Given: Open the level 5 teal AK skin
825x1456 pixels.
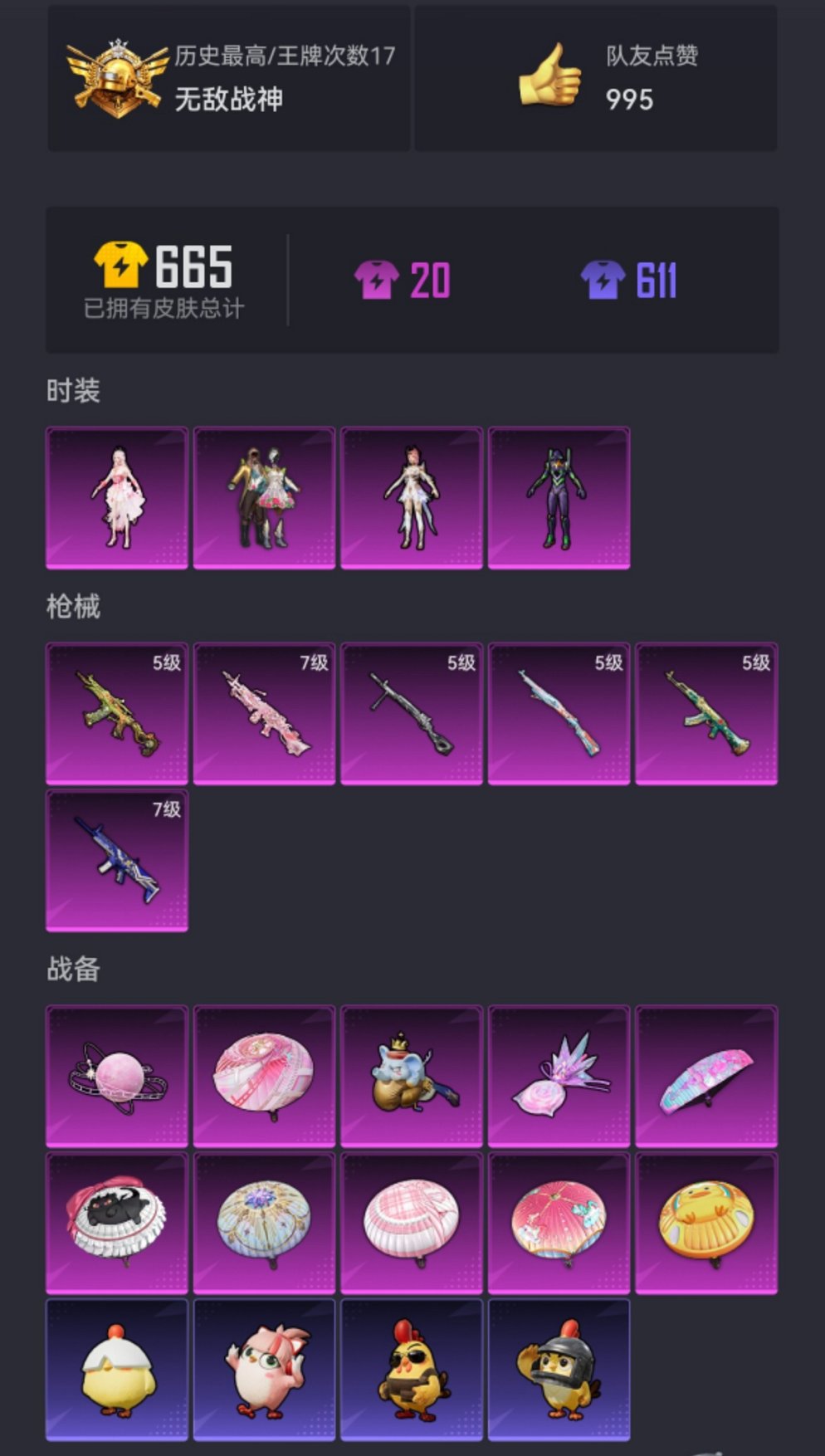Looking at the screenshot, I should 706,713.
